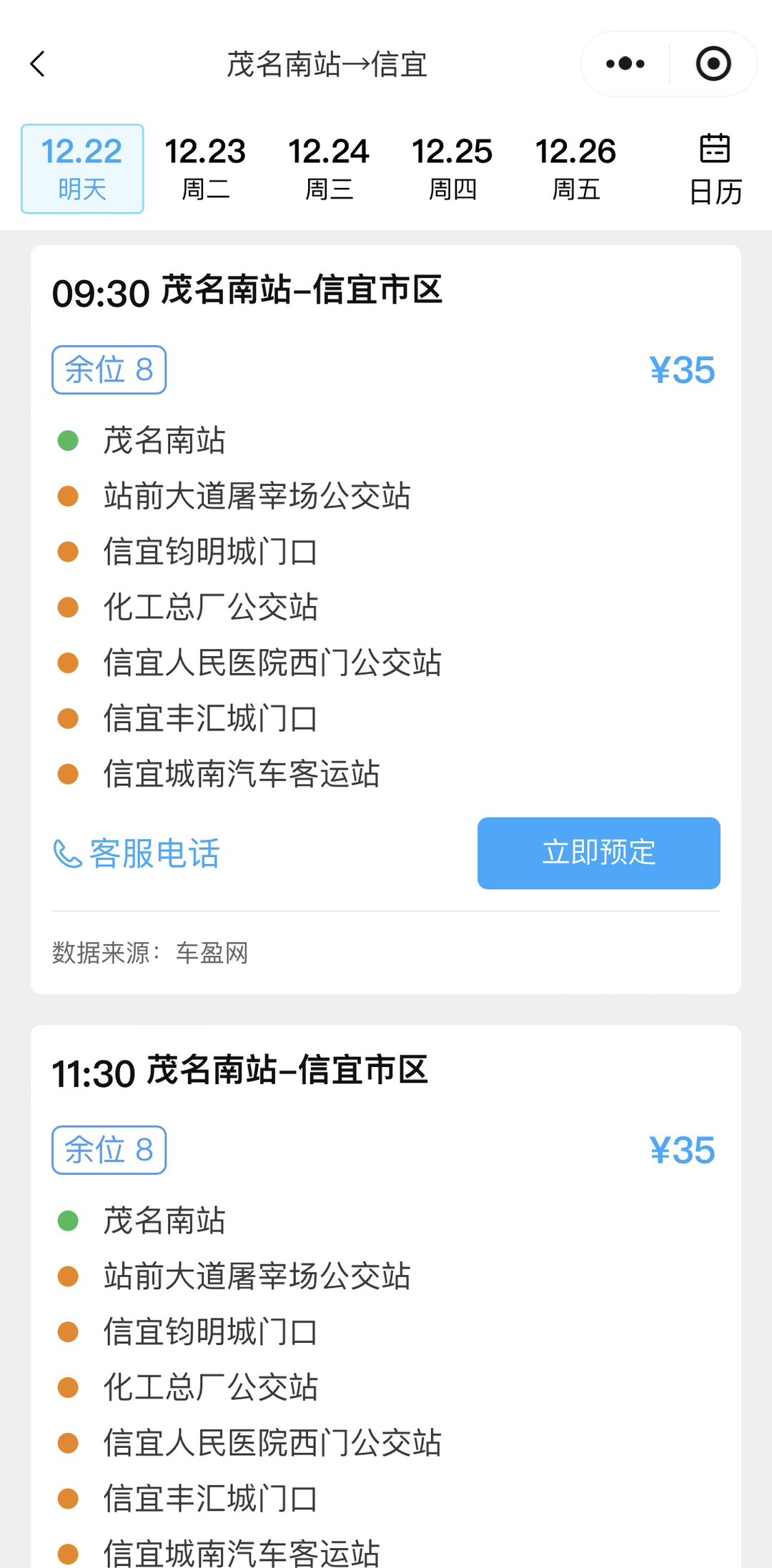The width and height of the screenshot is (772, 1568).
Task: Go back from the 茂名南站→信宜 page
Action: point(39,64)
